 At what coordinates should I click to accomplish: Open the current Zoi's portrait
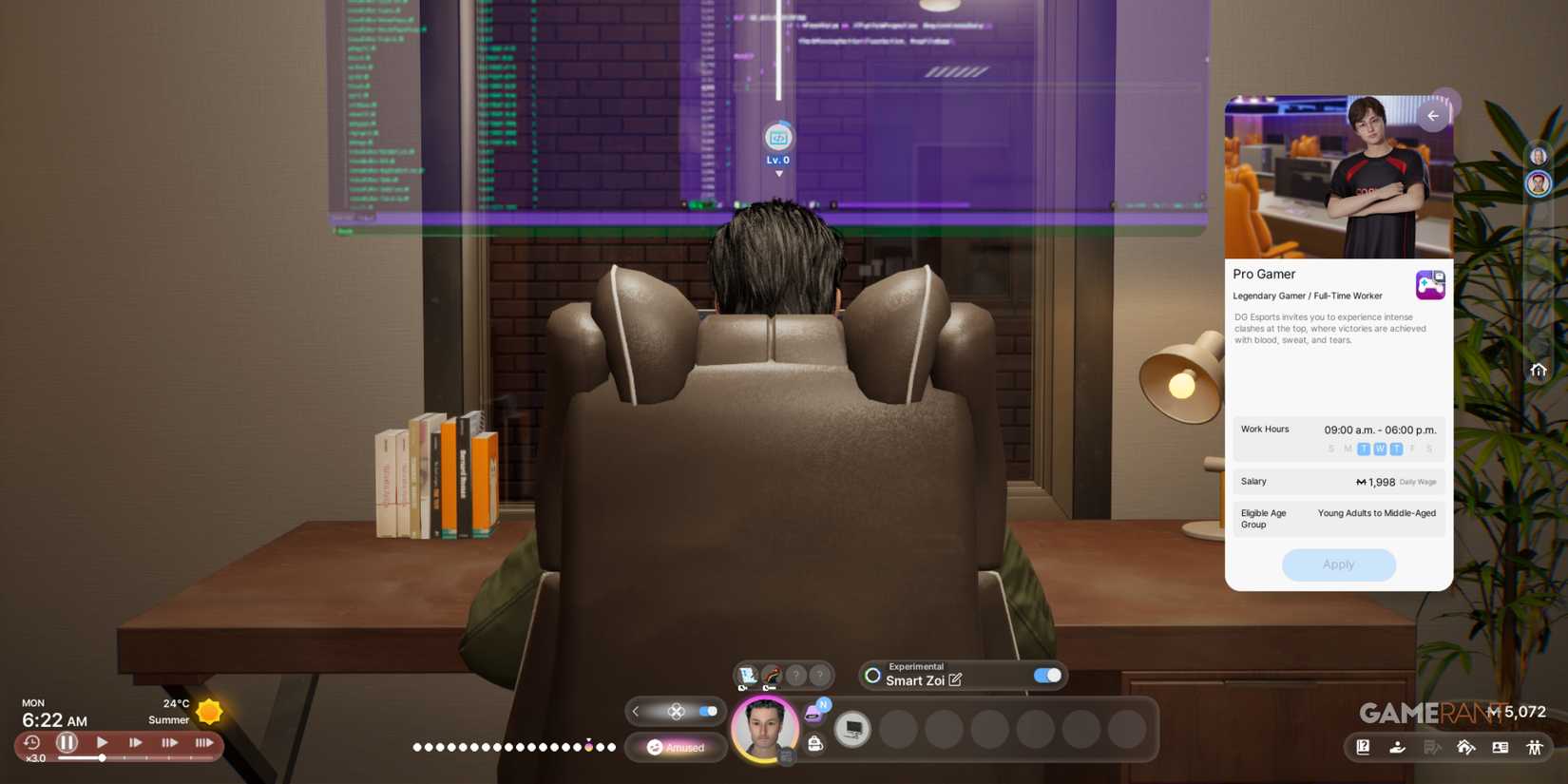pos(765,729)
